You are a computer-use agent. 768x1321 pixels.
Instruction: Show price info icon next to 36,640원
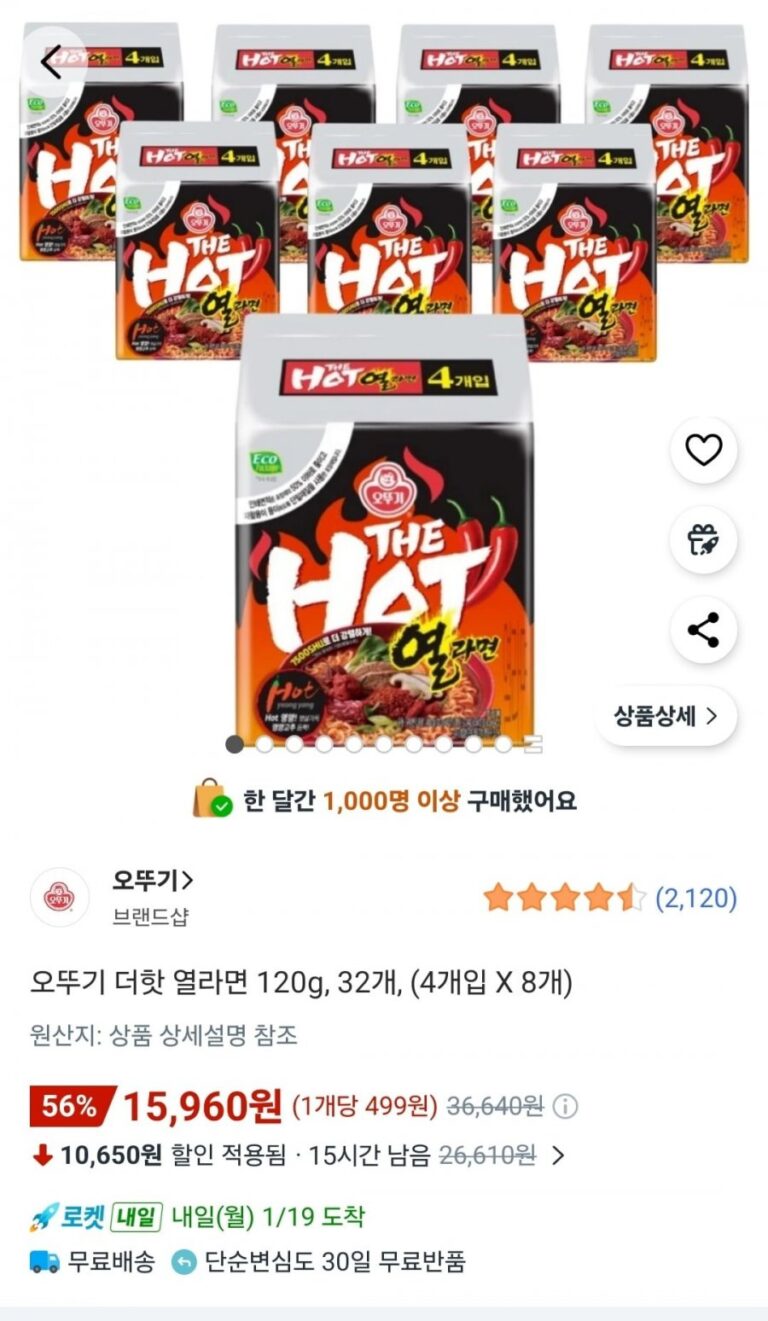click(x=565, y=1107)
